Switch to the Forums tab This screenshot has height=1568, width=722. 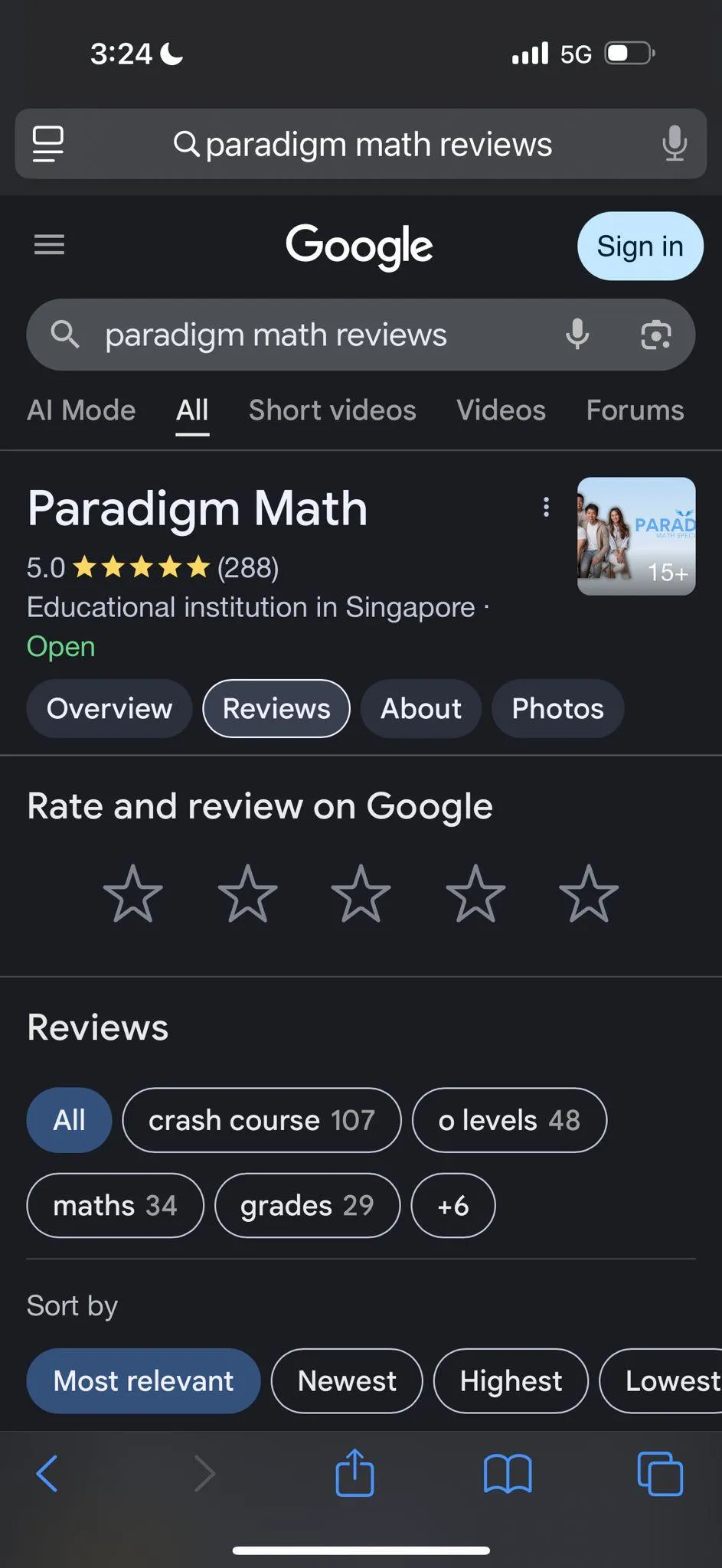635,410
